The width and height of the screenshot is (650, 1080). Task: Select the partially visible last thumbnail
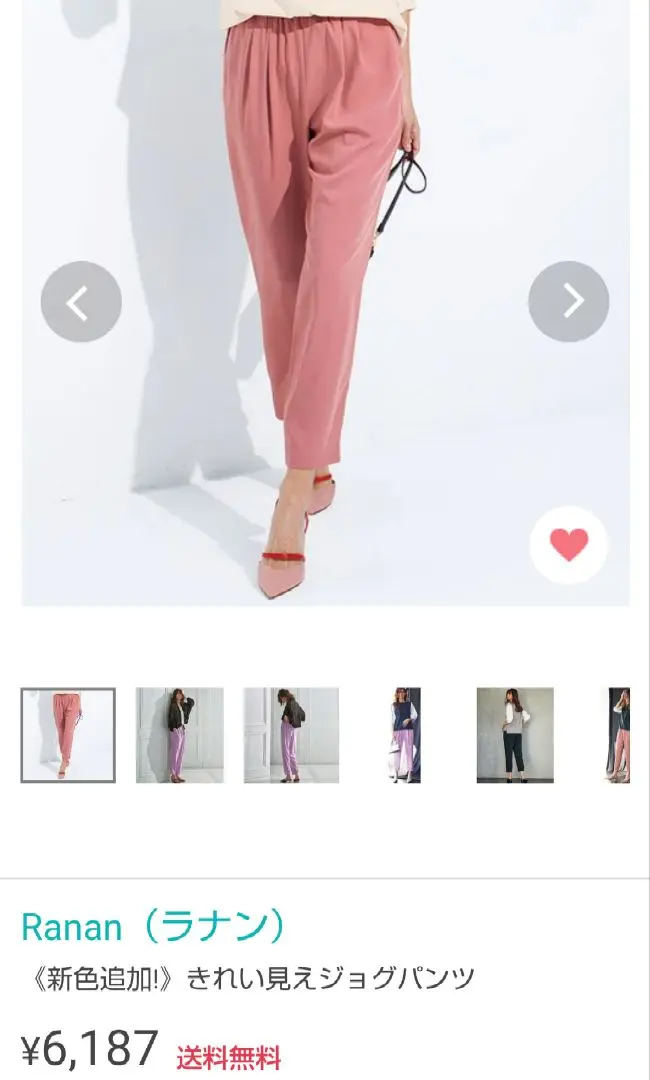tap(619, 735)
